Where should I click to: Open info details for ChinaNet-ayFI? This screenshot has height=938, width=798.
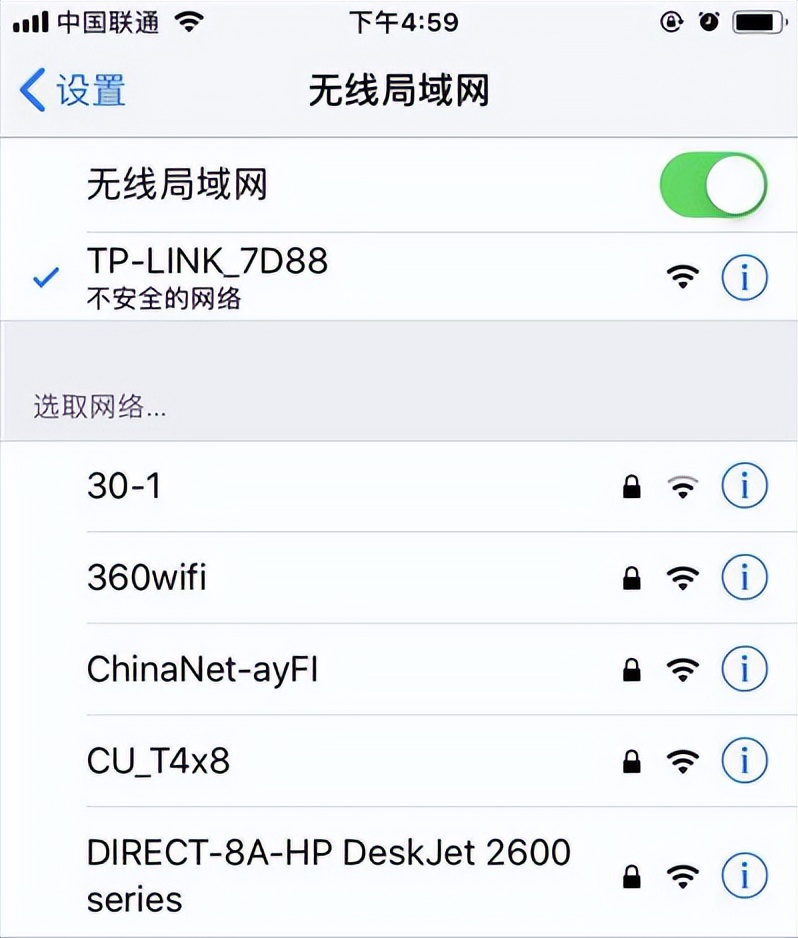tap(744, 669)
